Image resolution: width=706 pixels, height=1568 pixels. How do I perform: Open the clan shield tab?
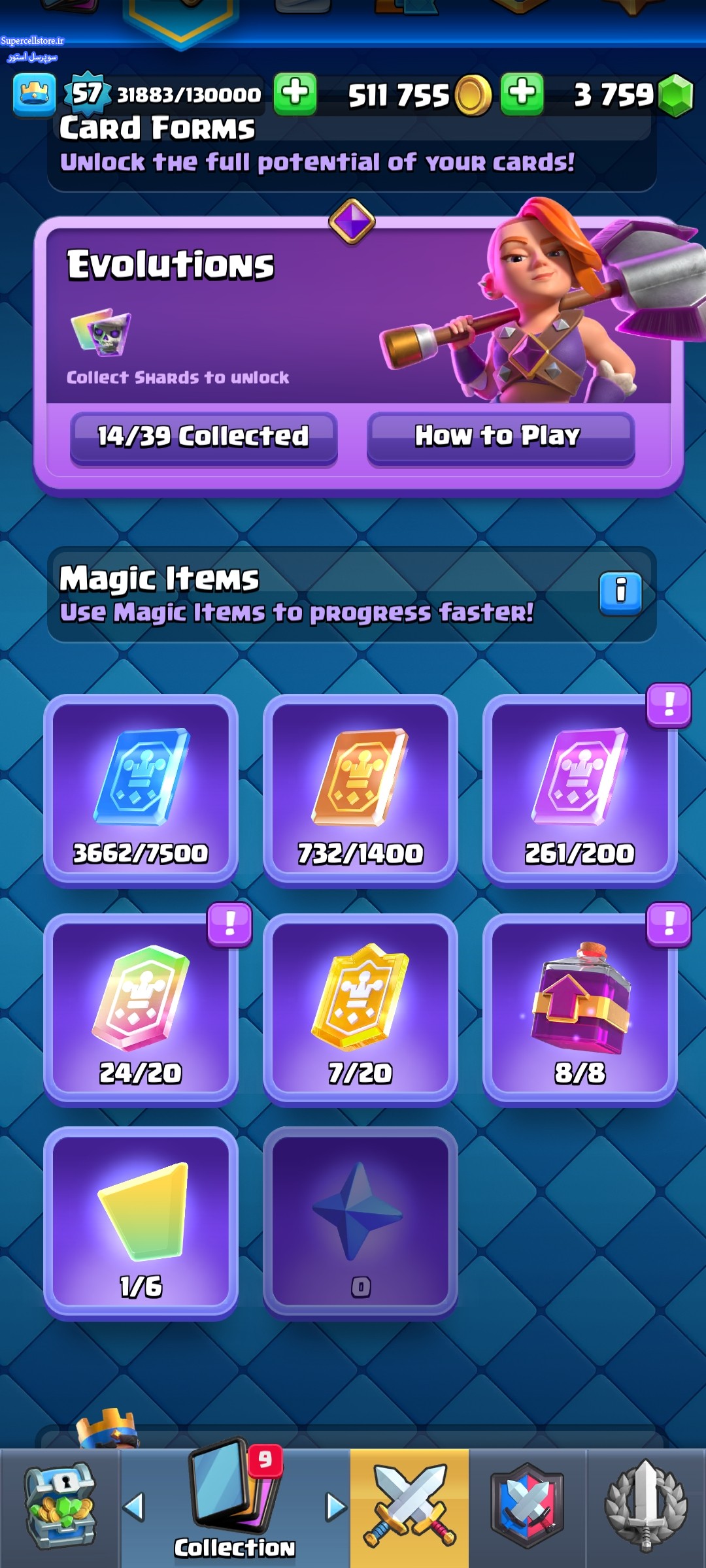[x=527, y=1507]
